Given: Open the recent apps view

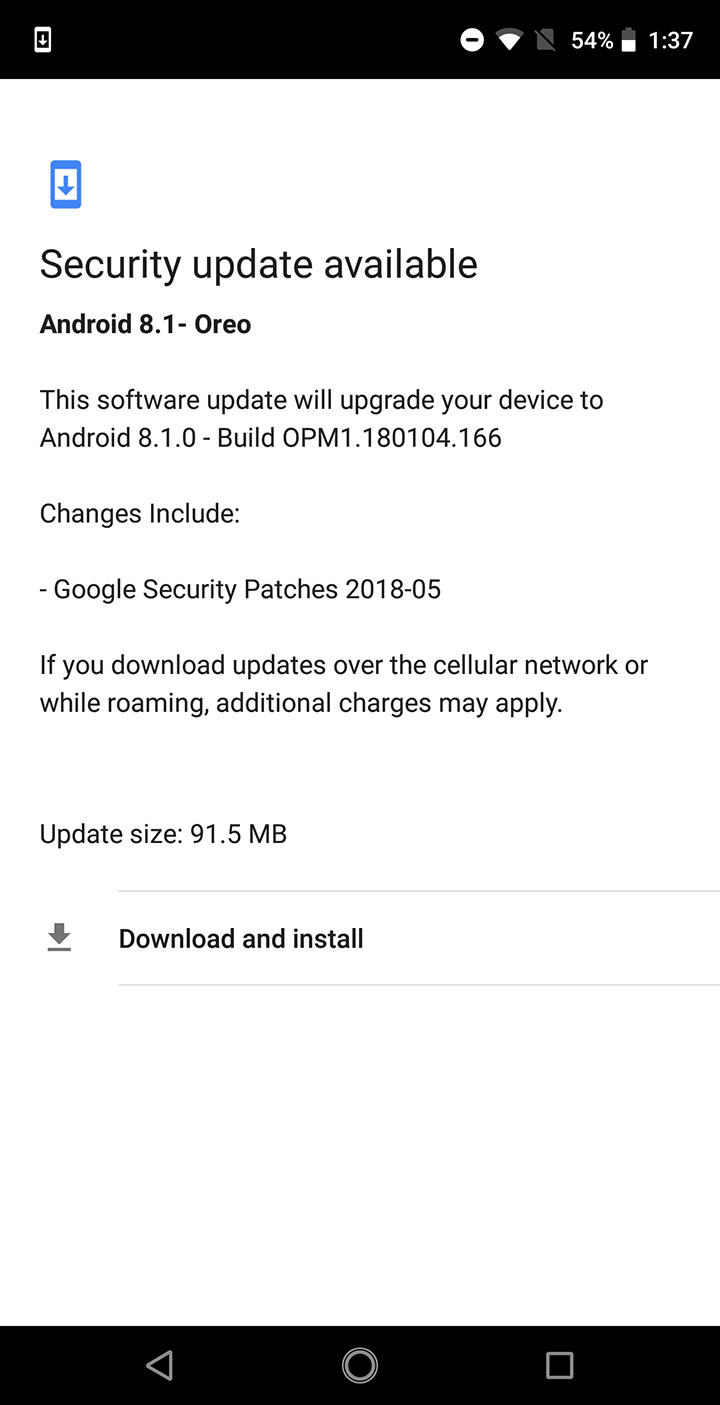Looking at the screenshot, I should click(x=559, y=1365).
